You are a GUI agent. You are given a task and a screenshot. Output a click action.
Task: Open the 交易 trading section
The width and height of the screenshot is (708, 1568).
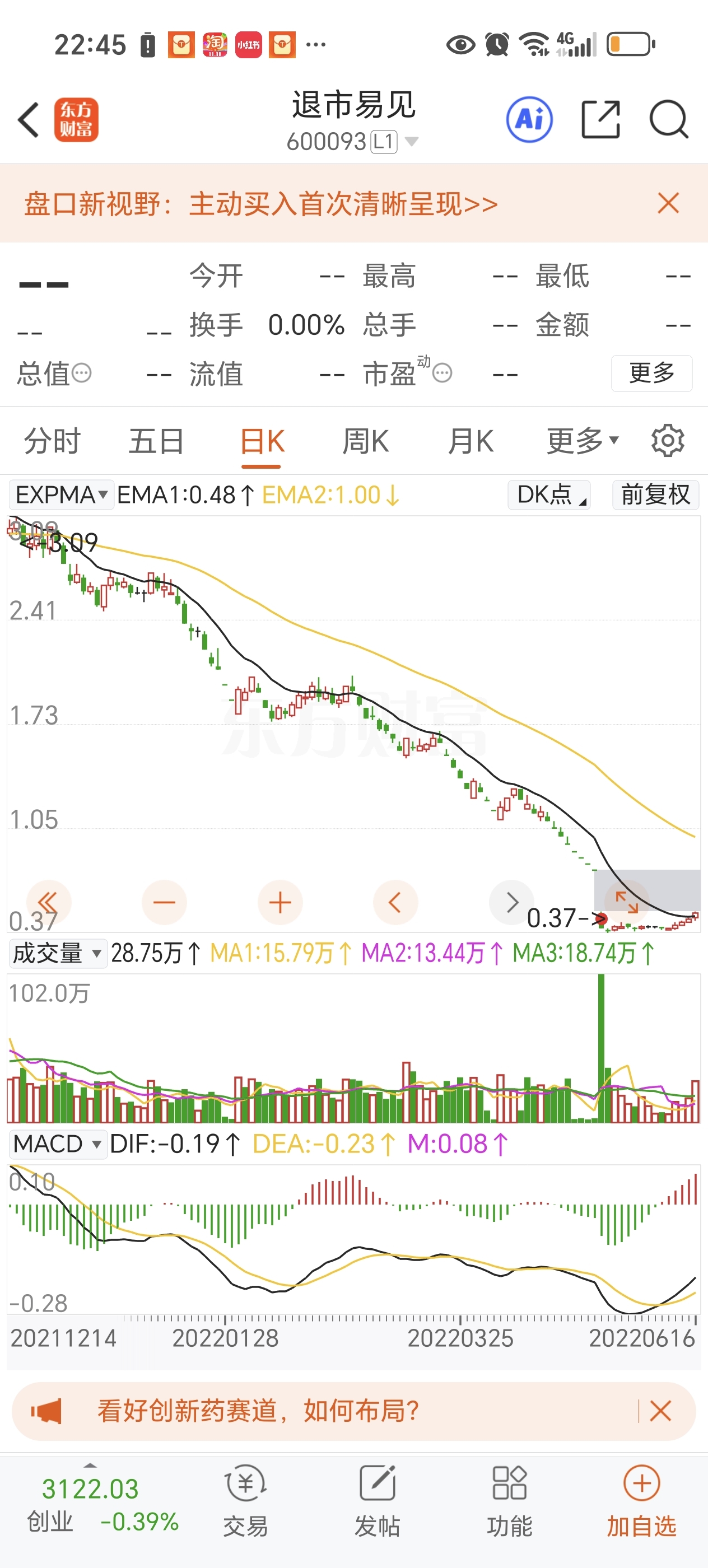tap(245, 1500)
